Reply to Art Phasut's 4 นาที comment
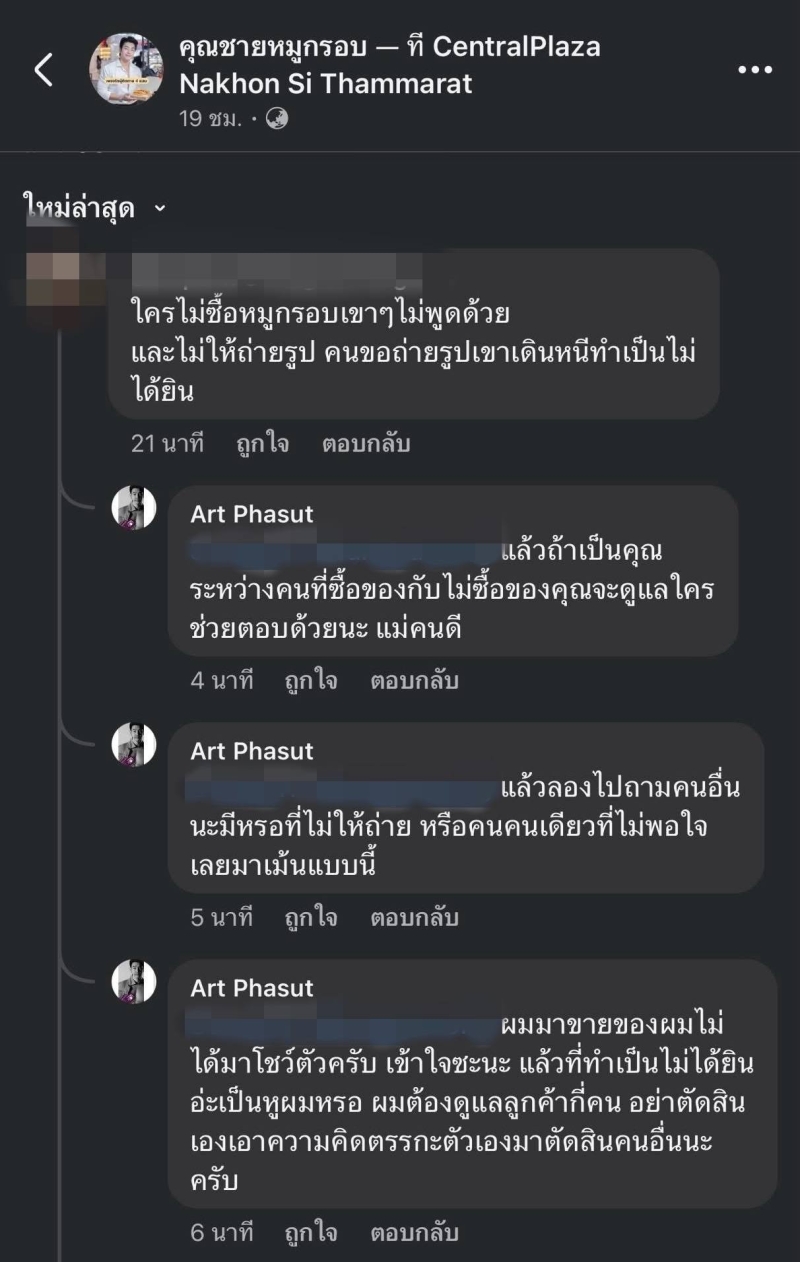The height and width of the screenshot is (1262, 800). click(x=414, y=681)
